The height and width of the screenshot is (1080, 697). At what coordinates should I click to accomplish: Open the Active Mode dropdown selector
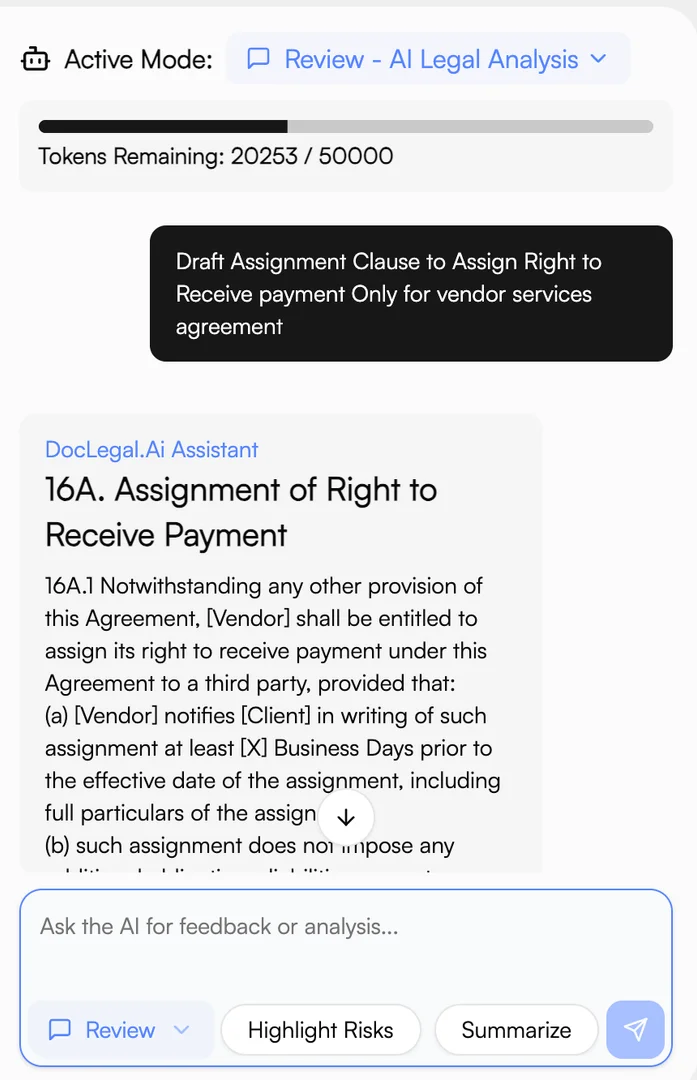[427, 59]
